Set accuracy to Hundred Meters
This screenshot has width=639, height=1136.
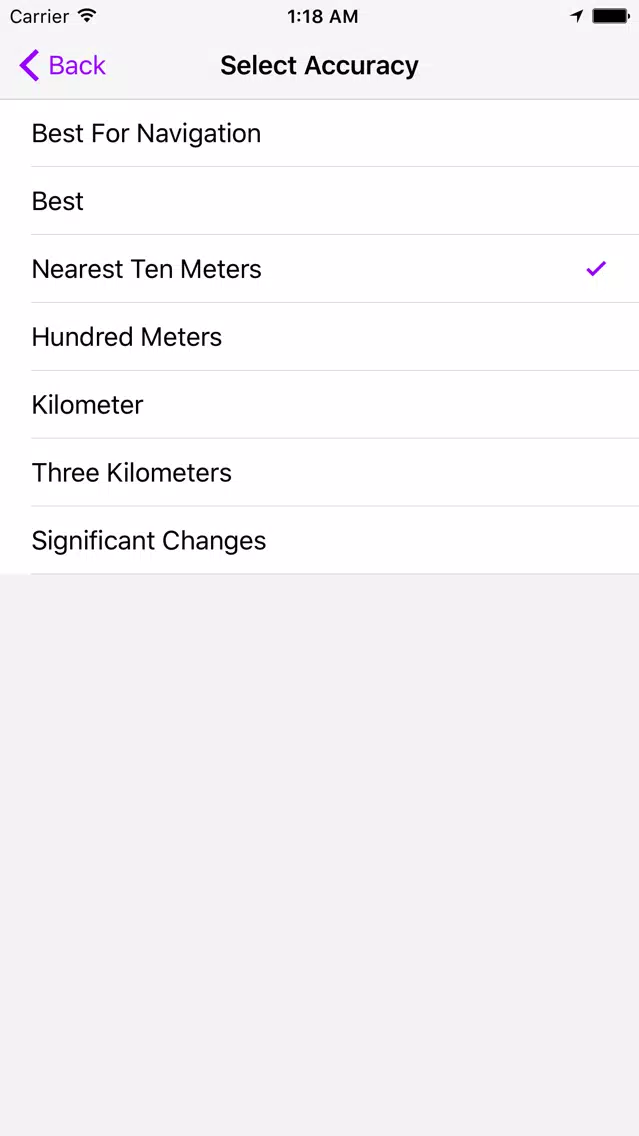(320, 337)
